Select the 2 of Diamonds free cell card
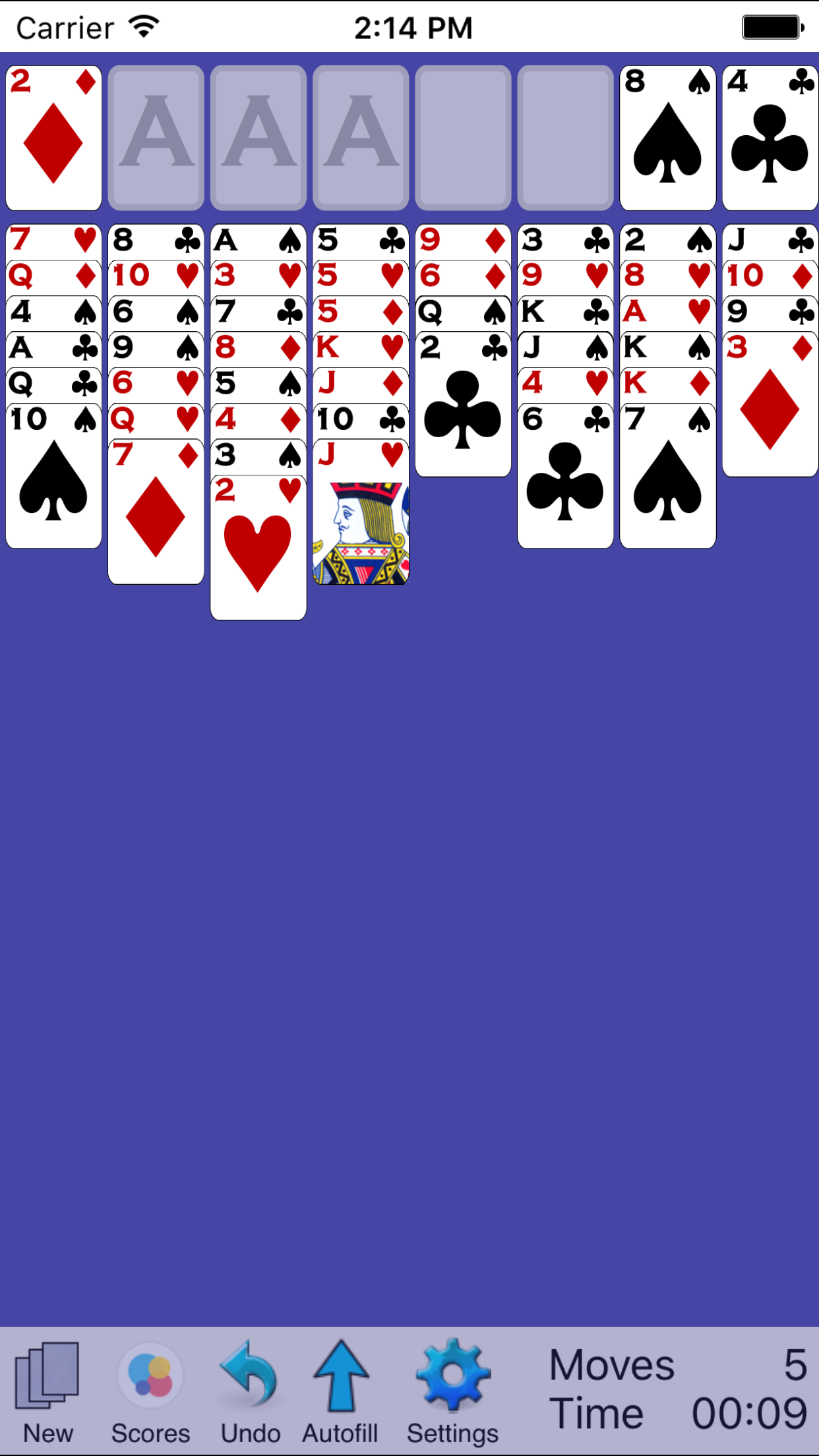Image resolution: width=819 pixels, height=1456 pixels. tap(54, 135)
